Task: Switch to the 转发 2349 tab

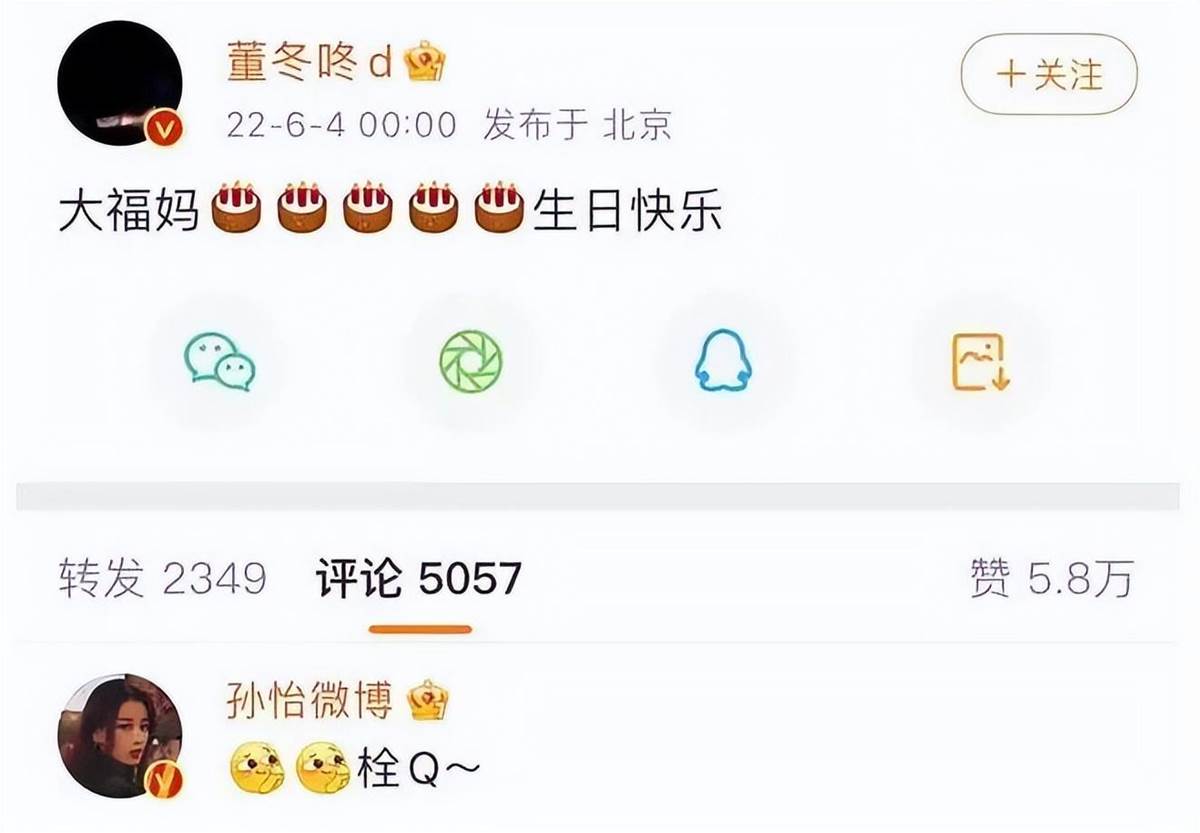Action: coord(162,579)
